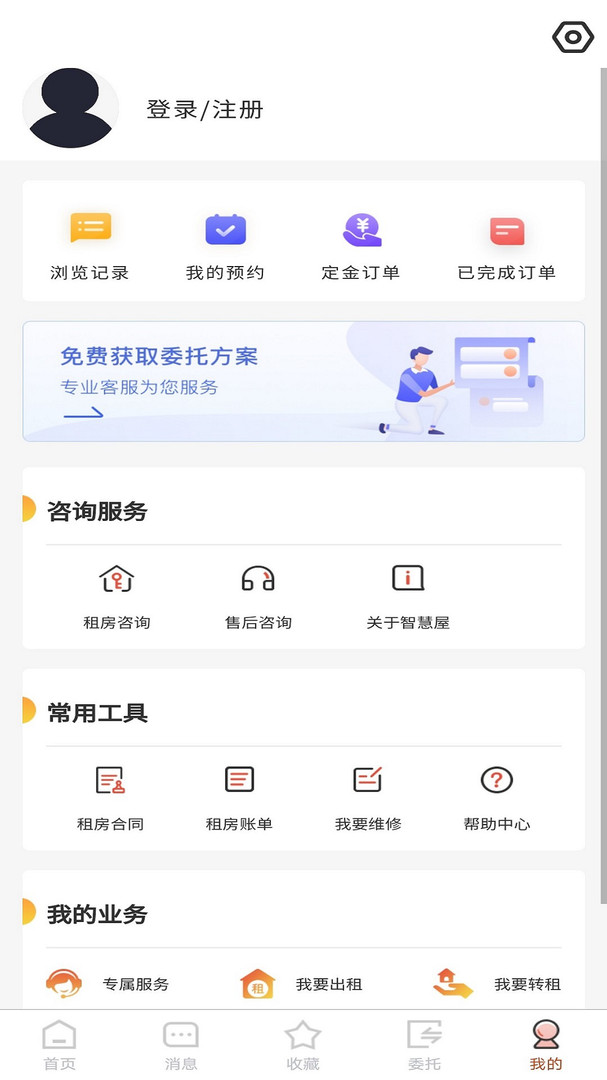Open 租房合同 rental contract
The image size is (607, 1080).
110,797
